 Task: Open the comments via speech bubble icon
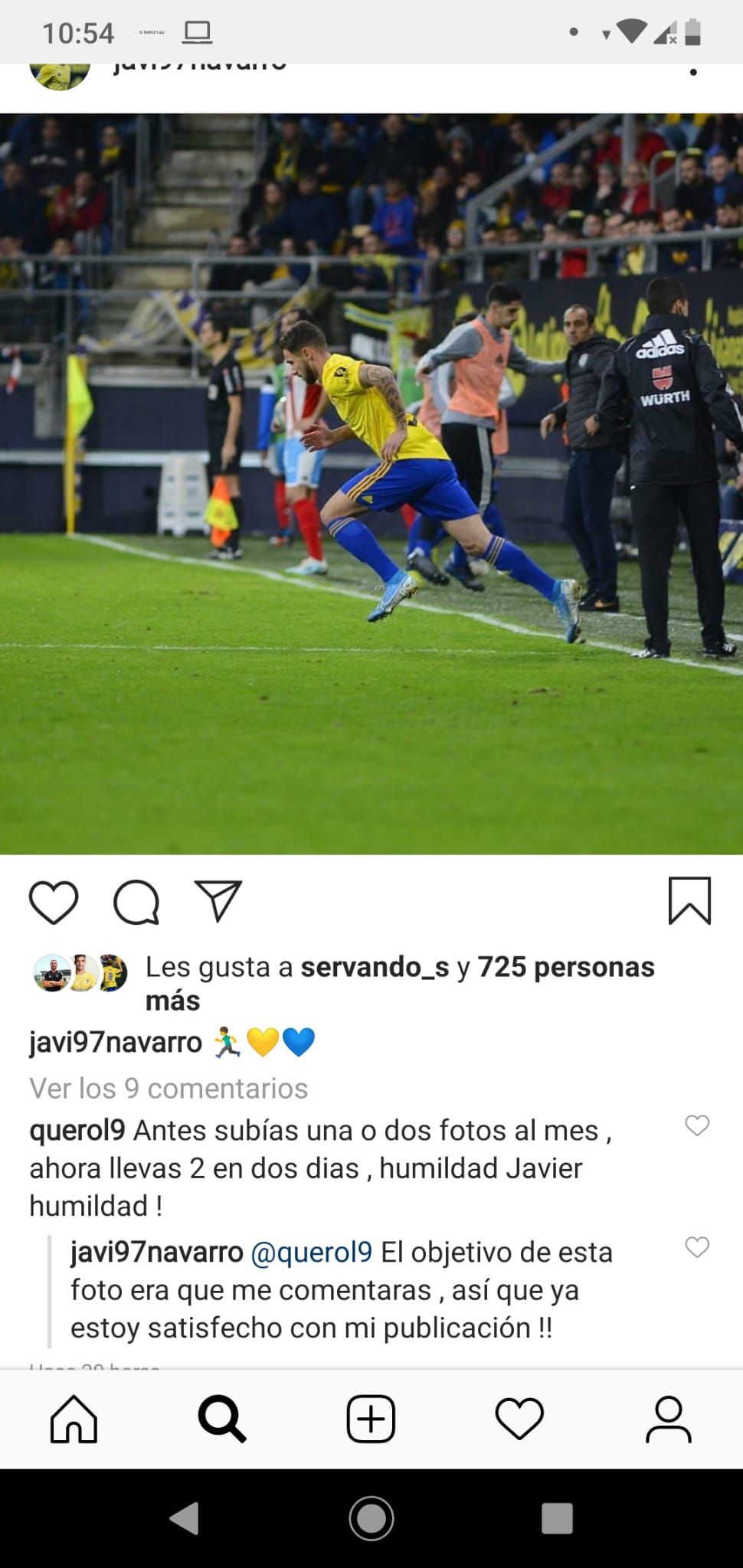point(136,902)
